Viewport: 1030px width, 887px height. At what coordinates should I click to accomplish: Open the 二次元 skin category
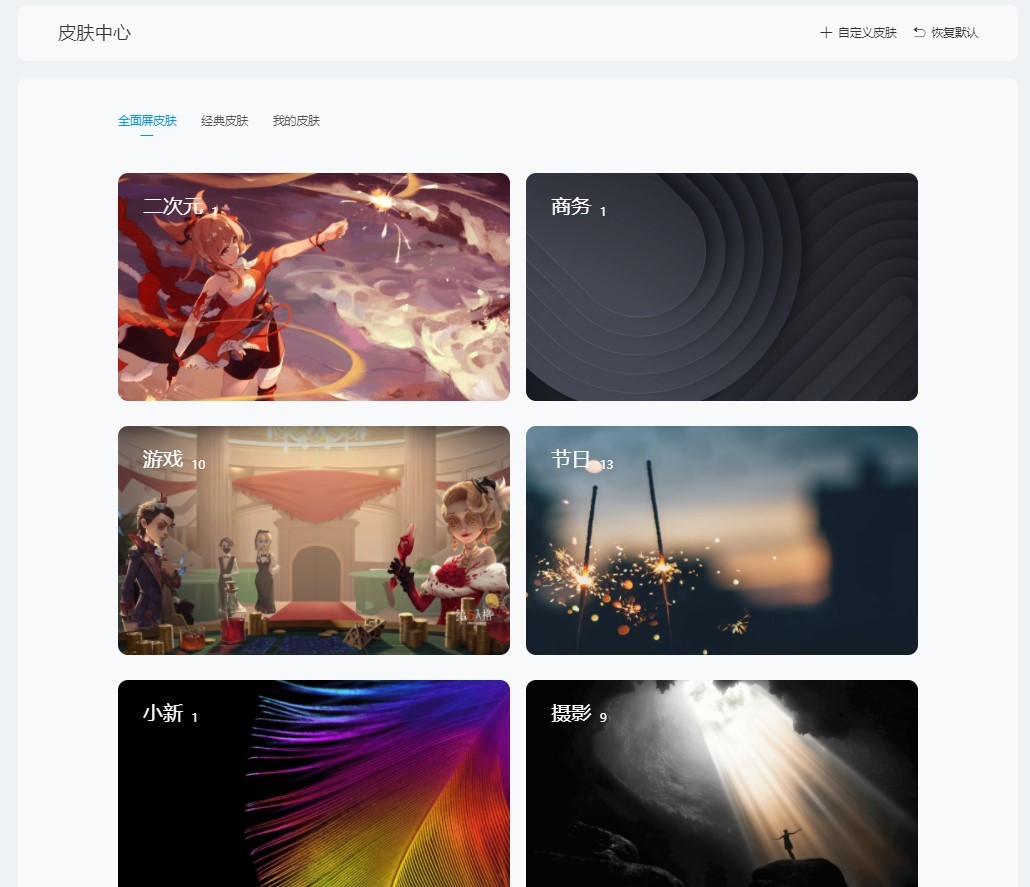coord(314,287)
